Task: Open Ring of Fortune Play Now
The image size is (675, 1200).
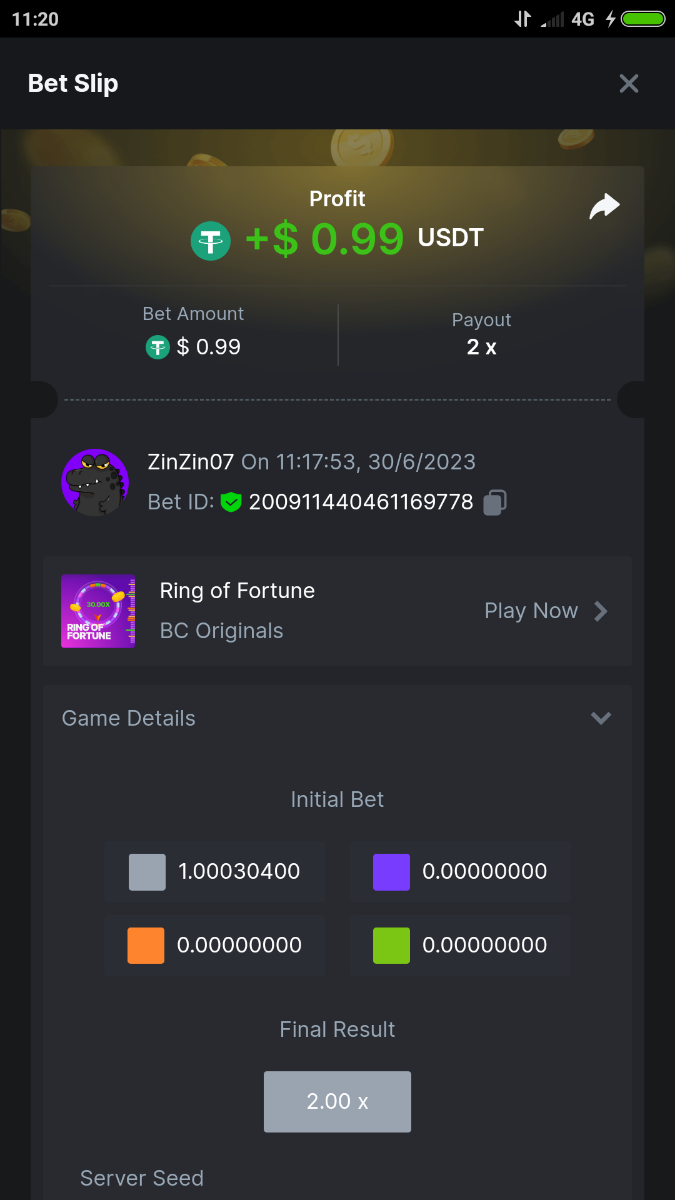Action: coord(545,611)
